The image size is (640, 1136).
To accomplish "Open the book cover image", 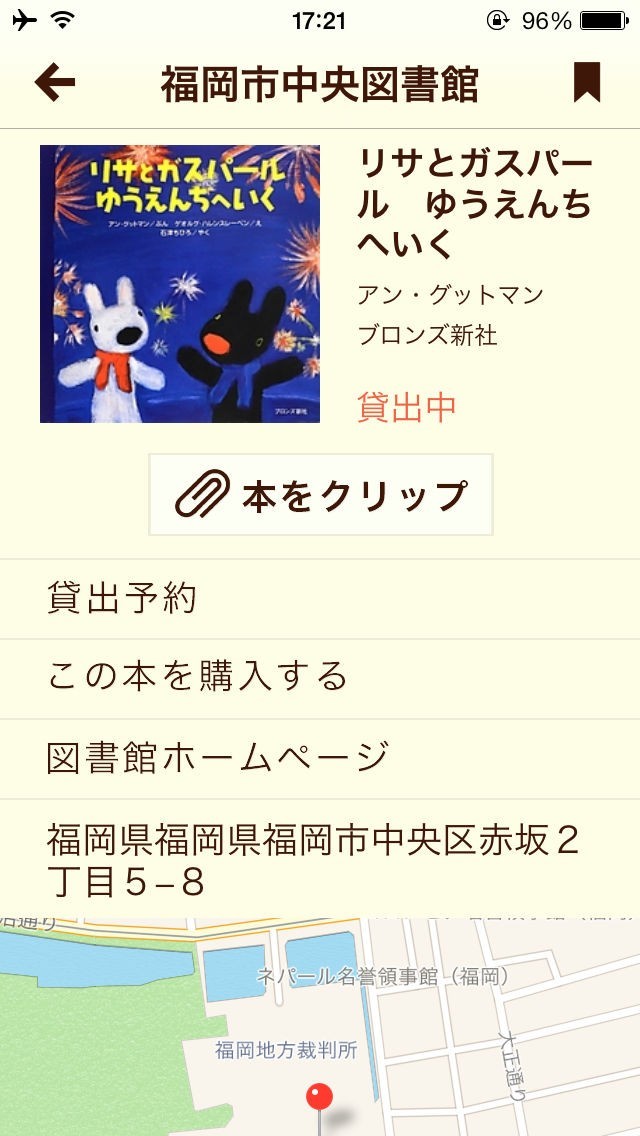I will pyautogui.click(x=180, y=284).
